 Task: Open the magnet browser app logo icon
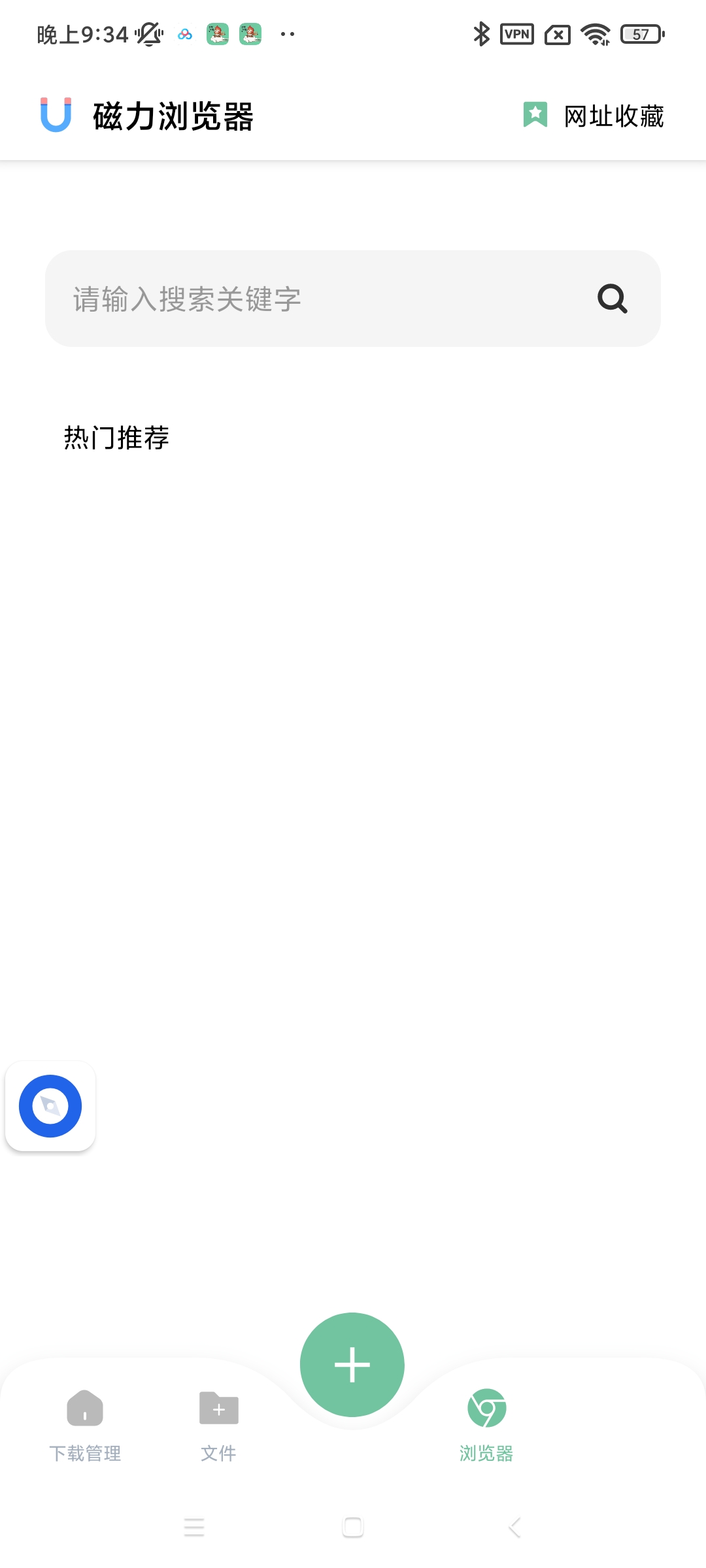(x=55, y=114)
